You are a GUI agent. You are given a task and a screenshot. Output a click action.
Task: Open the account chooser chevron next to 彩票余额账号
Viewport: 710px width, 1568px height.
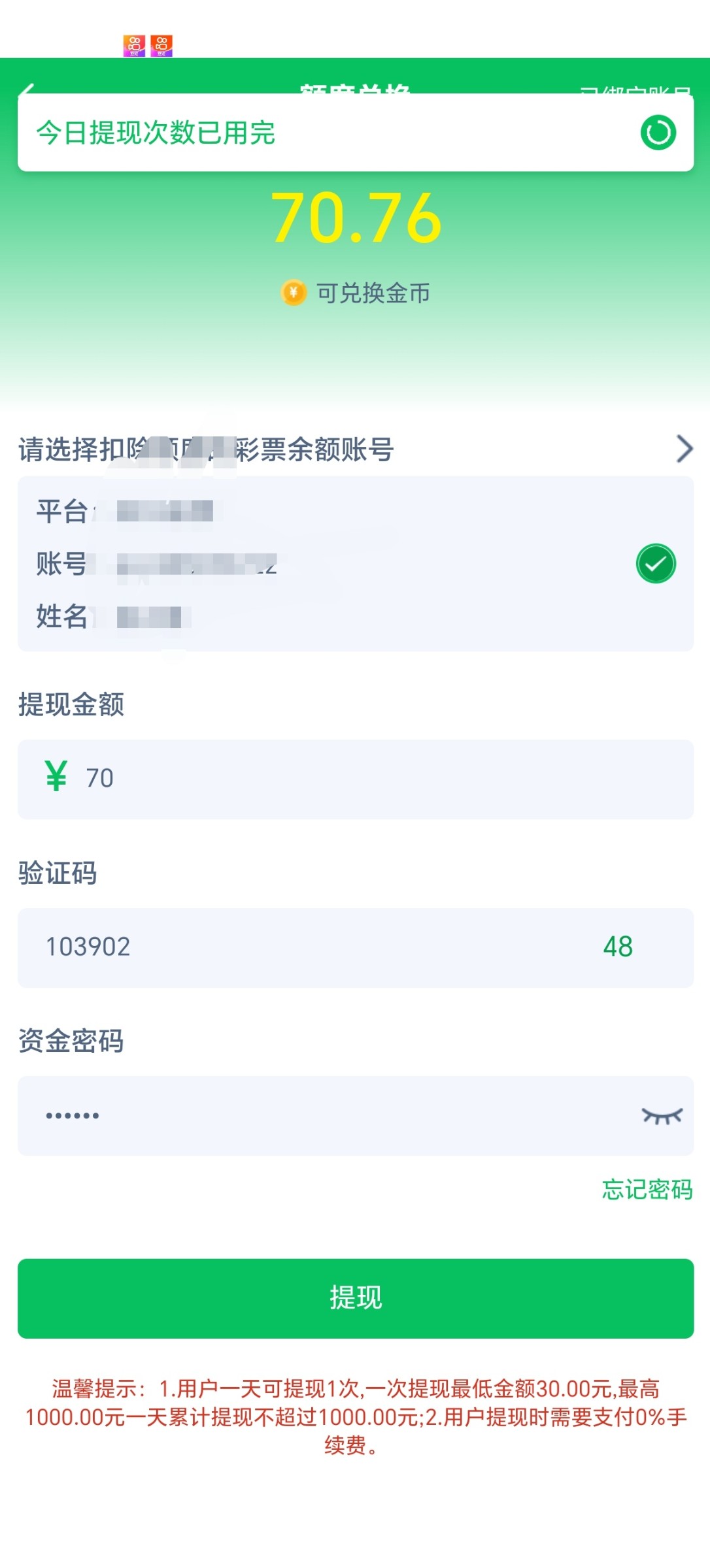(x=684, y=449)
